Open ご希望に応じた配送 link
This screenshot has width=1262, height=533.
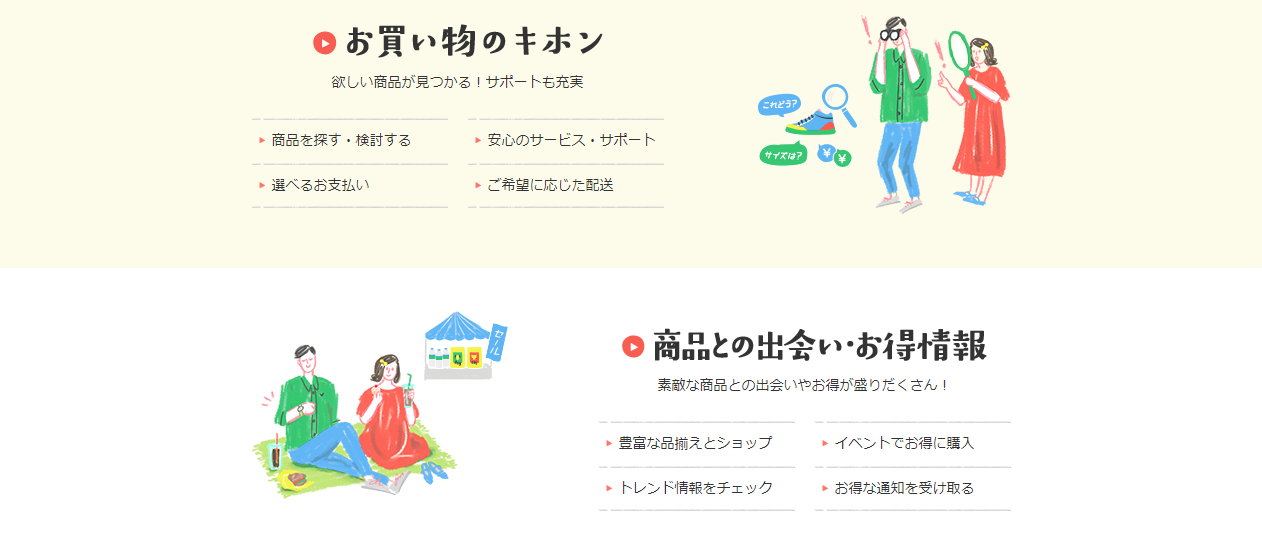coord(550,185)
